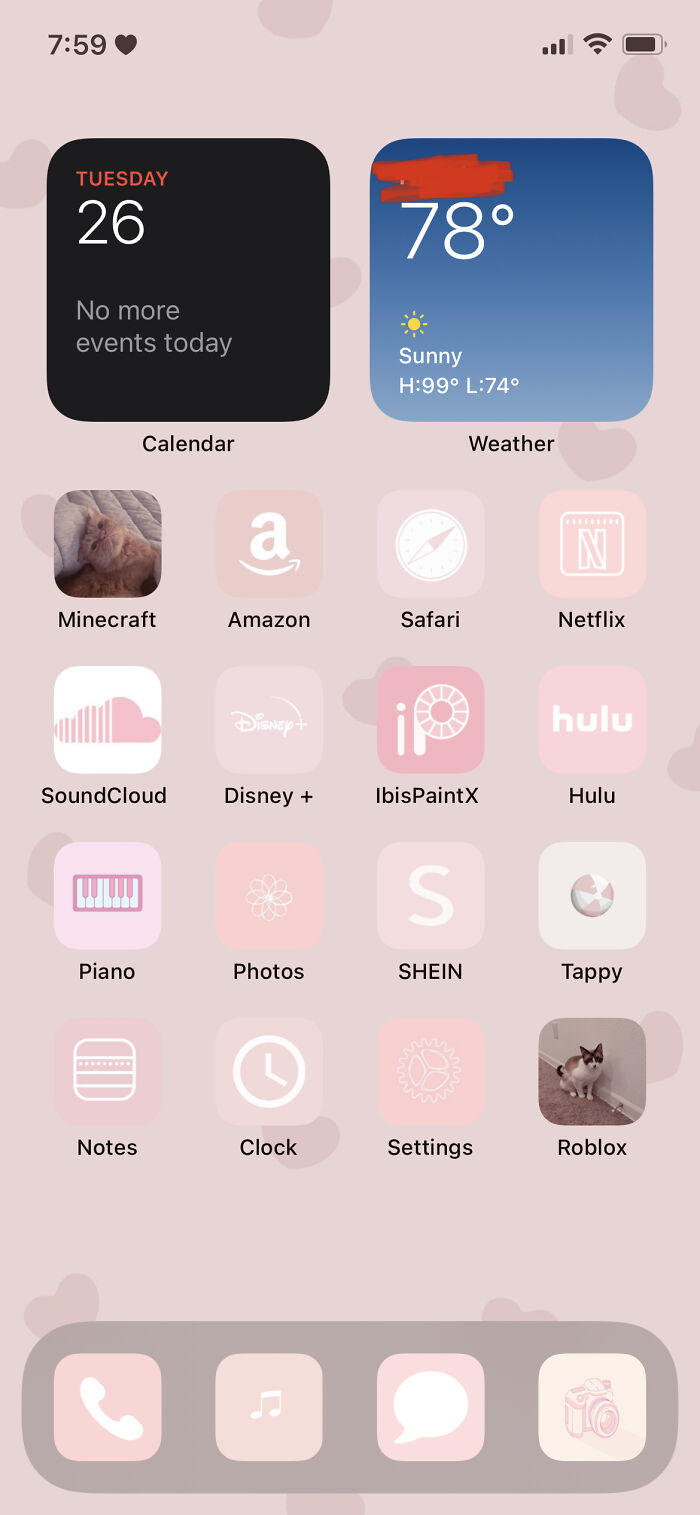700x1515 pixels.
Task: Launch the SHEIN app
Action: point(430,896)
